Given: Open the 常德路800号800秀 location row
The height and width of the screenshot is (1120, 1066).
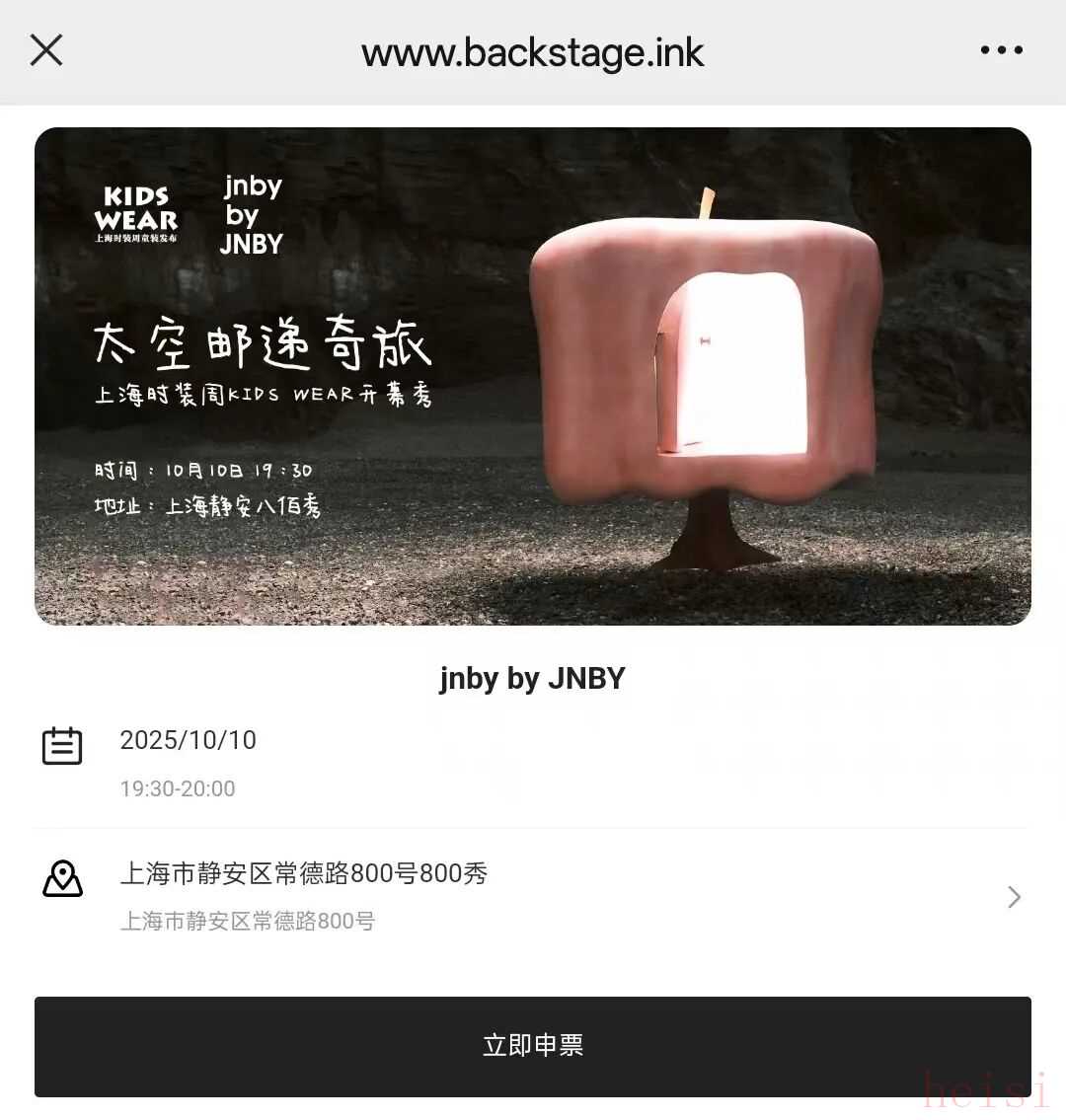Looking at the screenshot, I should click(x=533, y=896).
